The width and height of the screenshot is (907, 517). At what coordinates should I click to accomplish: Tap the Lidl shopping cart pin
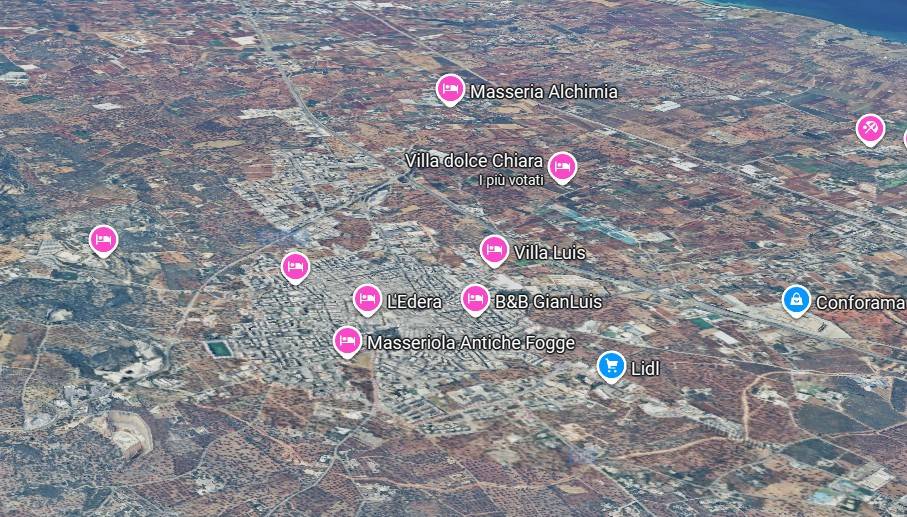pos(611,366)
